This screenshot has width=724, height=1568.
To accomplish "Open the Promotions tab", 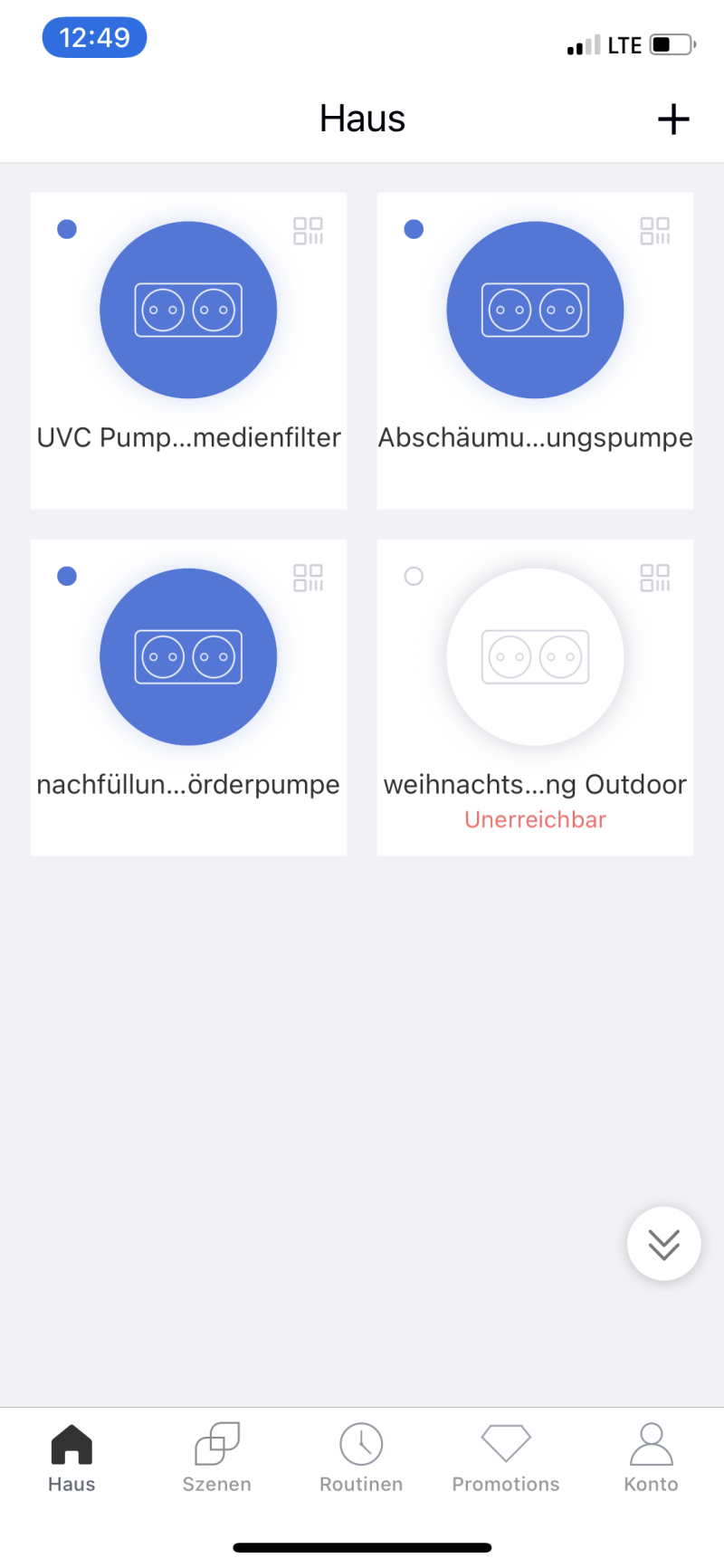I will (506, 1457).
